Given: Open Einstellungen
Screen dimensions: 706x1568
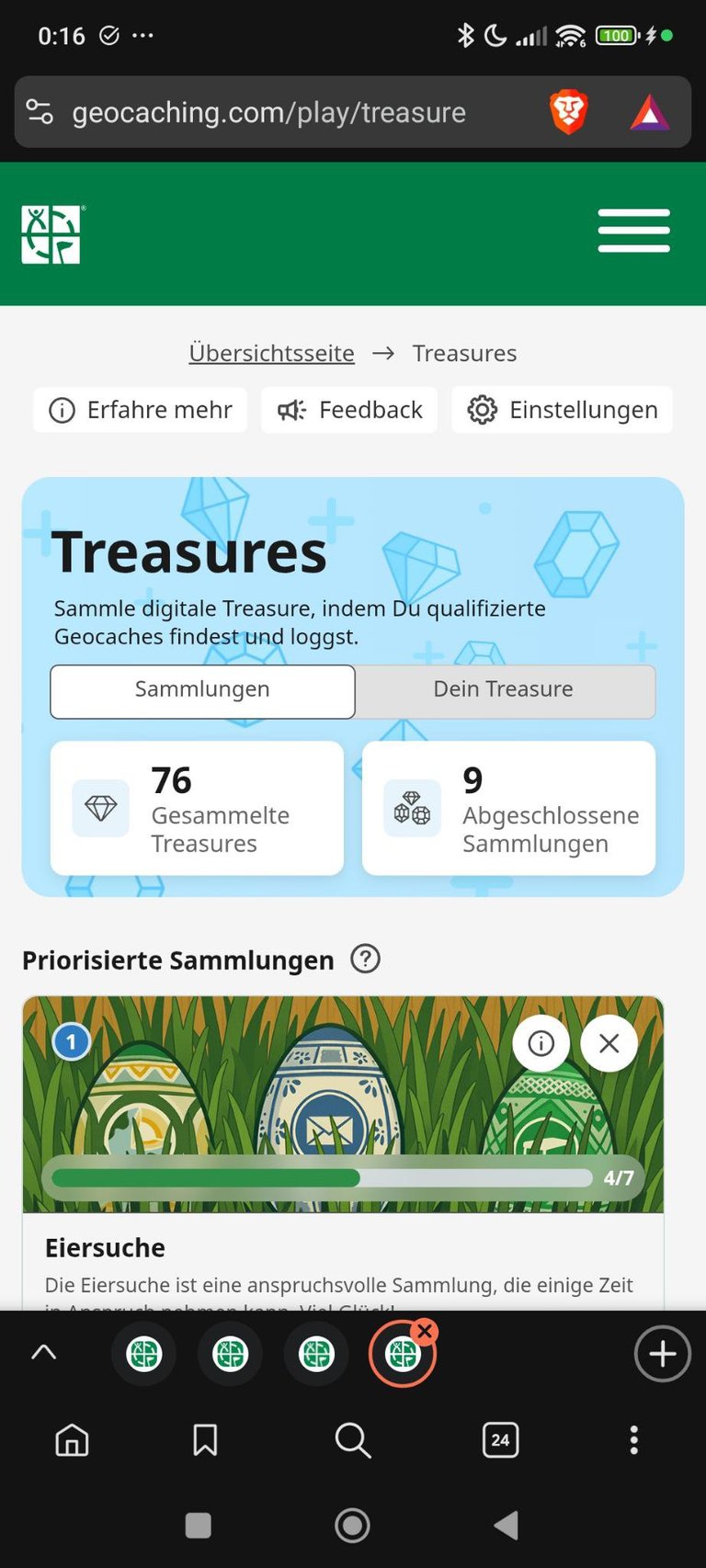Looking at the screenshot, I should pyautogui.click(x=562, y=410).
